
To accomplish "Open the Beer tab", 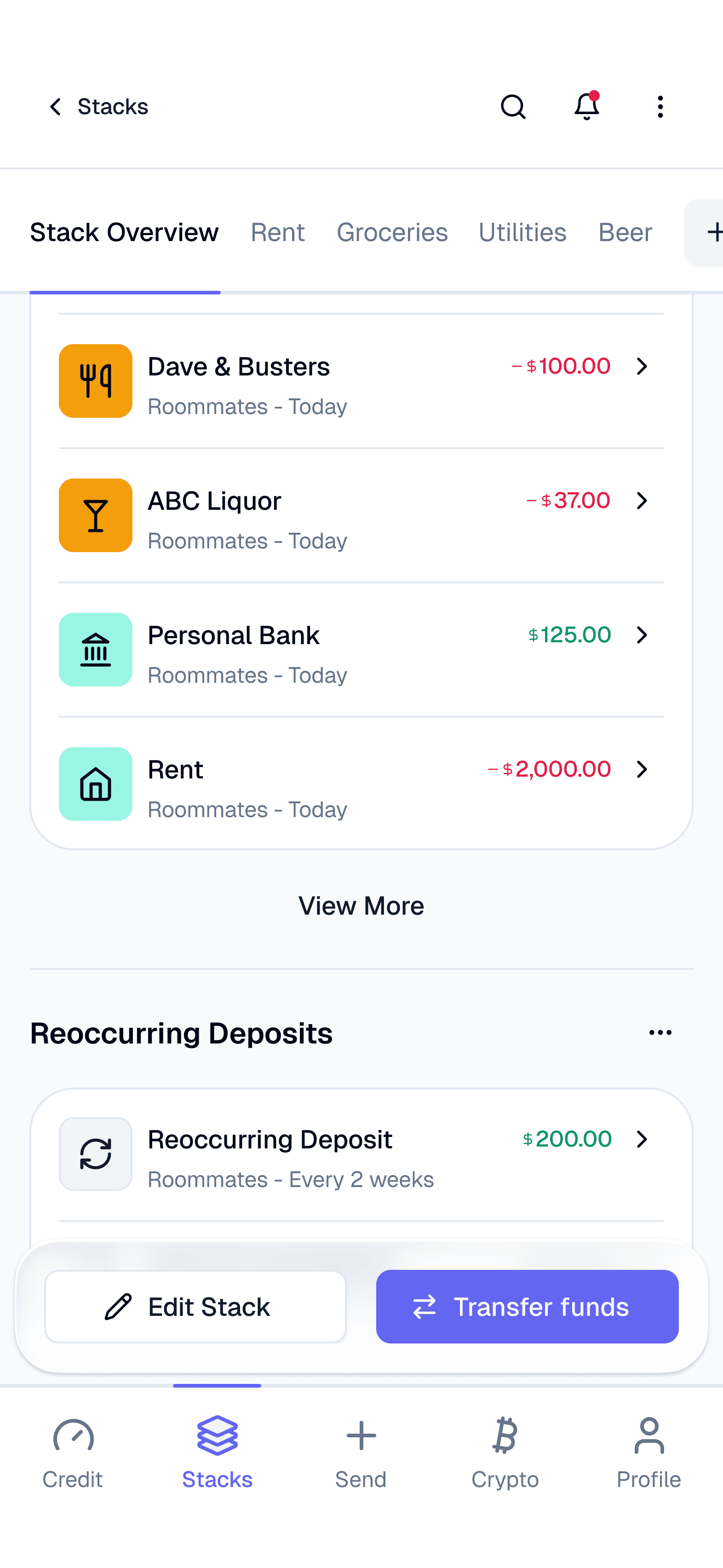I will (x=625, y=232).
